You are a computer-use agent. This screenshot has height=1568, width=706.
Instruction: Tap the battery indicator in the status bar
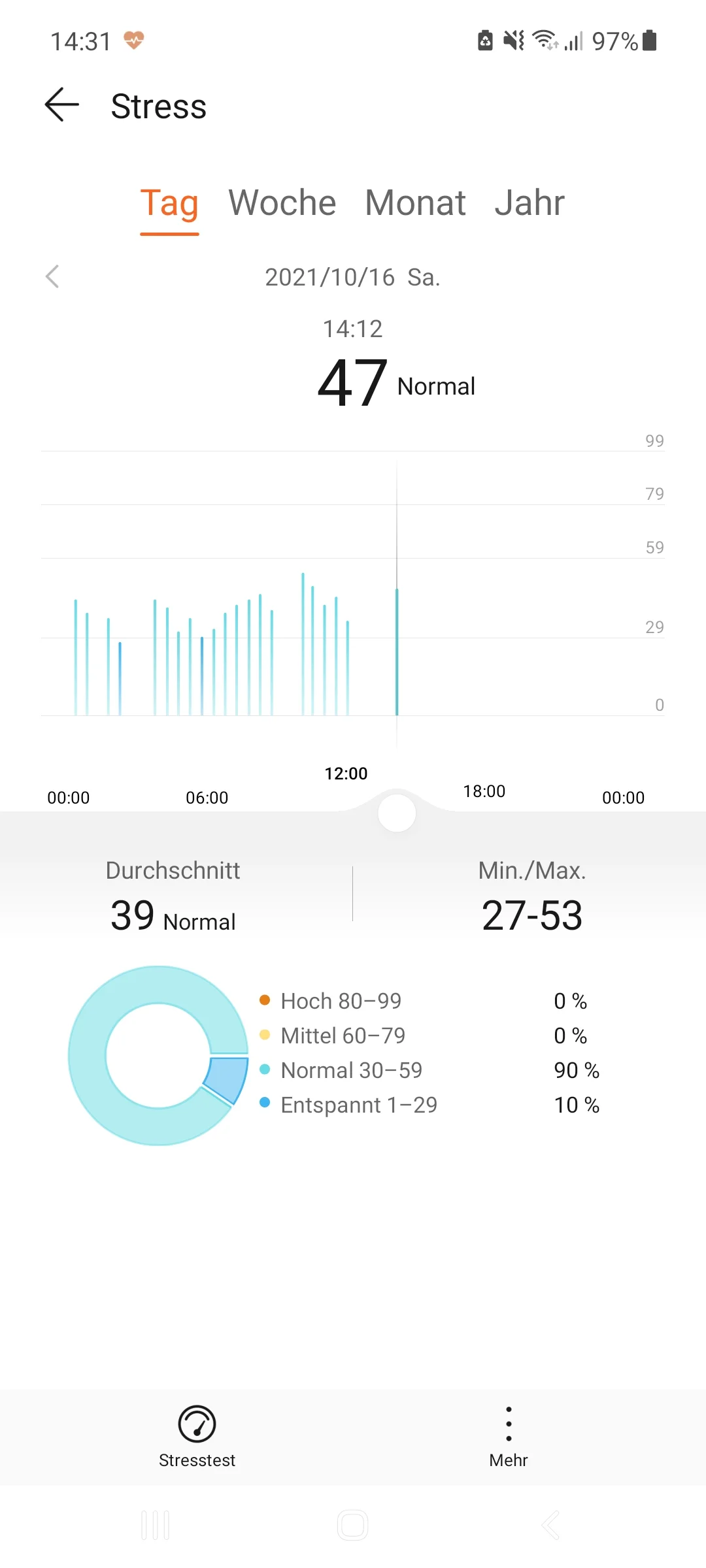point(648,41)
